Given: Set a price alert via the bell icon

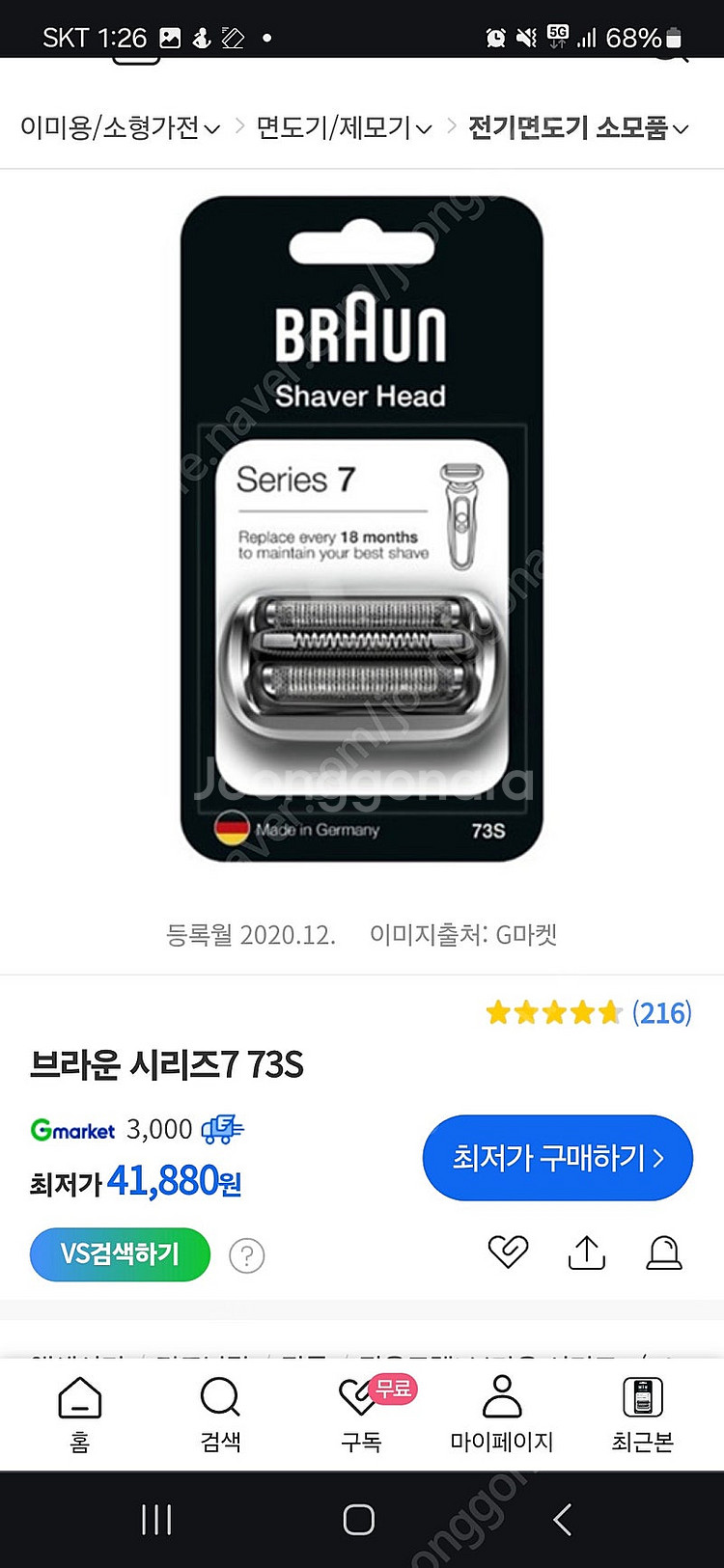Looking at the screenshot, I should pyautogui.click(x=663, y=1252).
